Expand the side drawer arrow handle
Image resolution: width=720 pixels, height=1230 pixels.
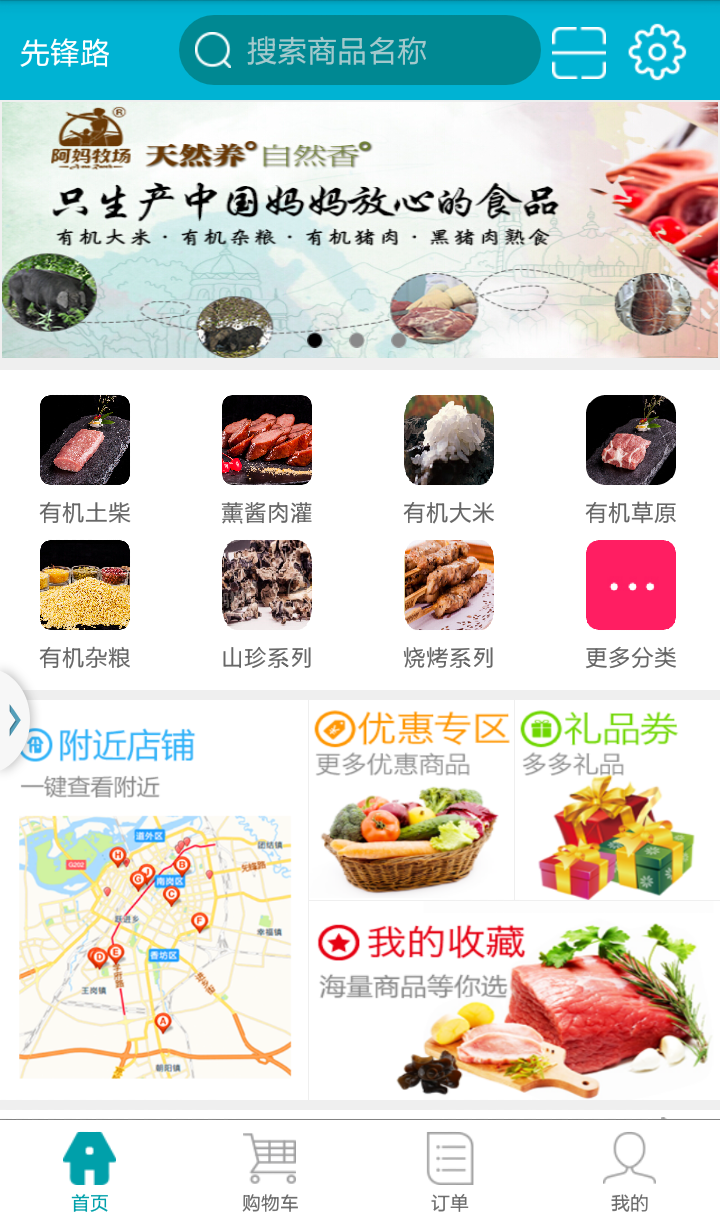[x=13, y=720]
